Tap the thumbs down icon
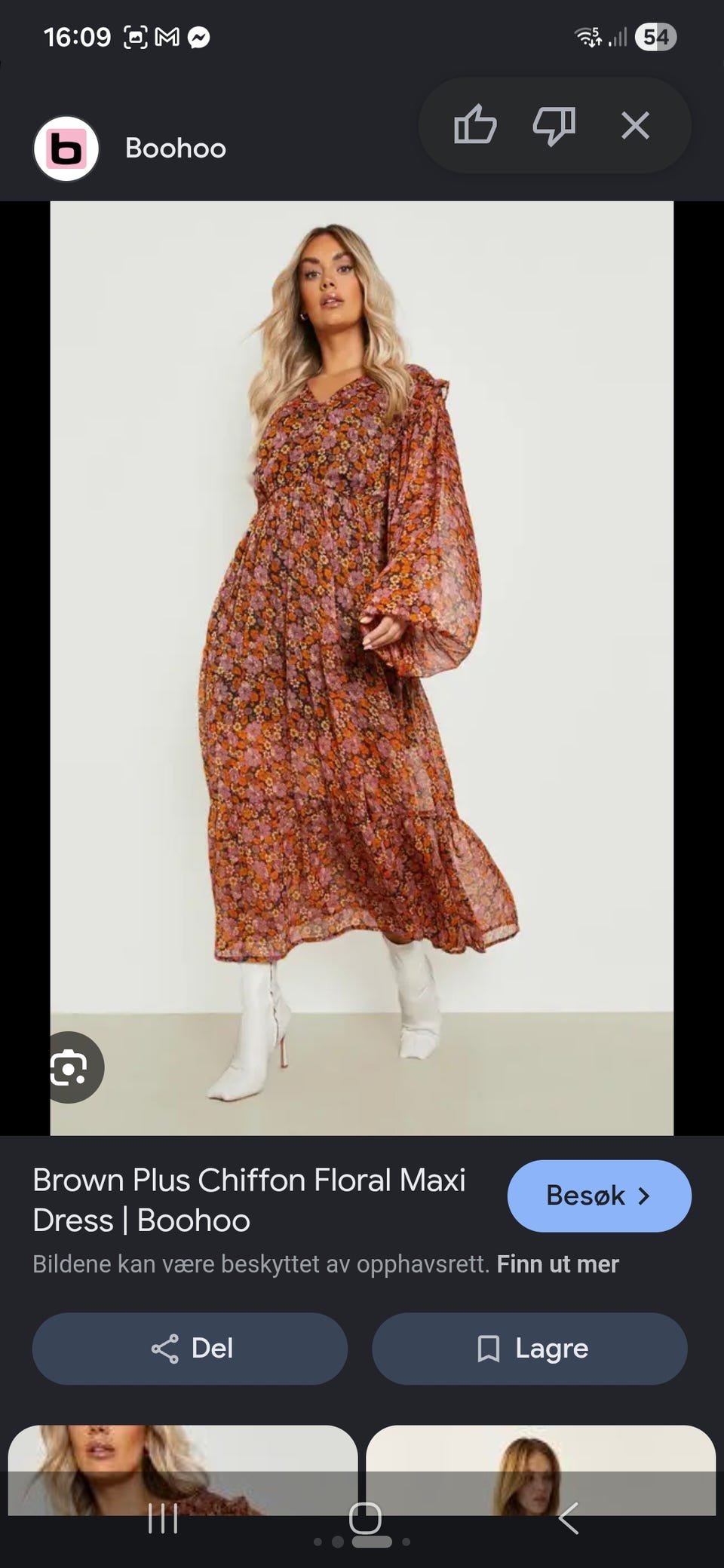The width and height of the screenshot is (724, 1568). [x=554, y=125]
